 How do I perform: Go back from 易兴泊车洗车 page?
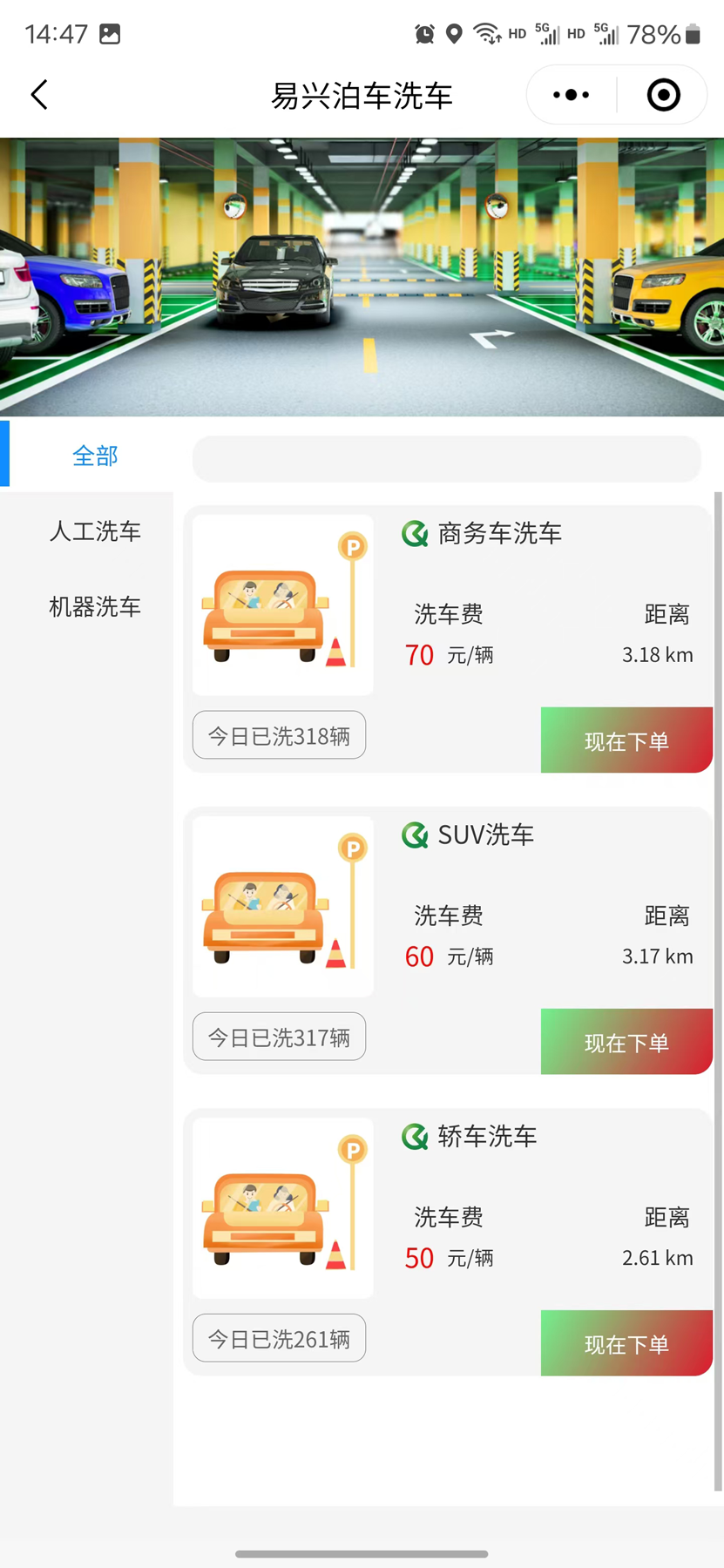39,95
